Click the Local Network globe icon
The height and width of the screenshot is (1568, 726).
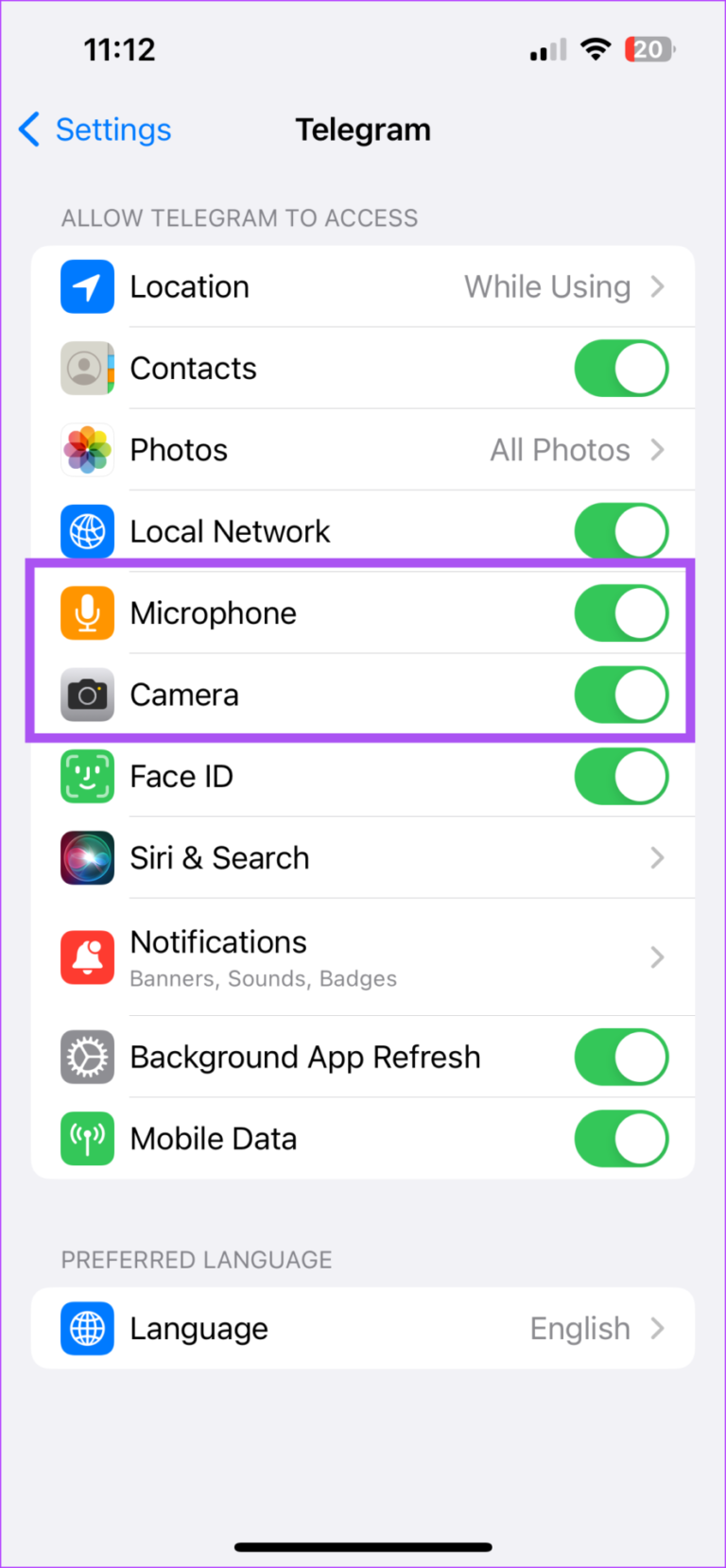point(87,531)
